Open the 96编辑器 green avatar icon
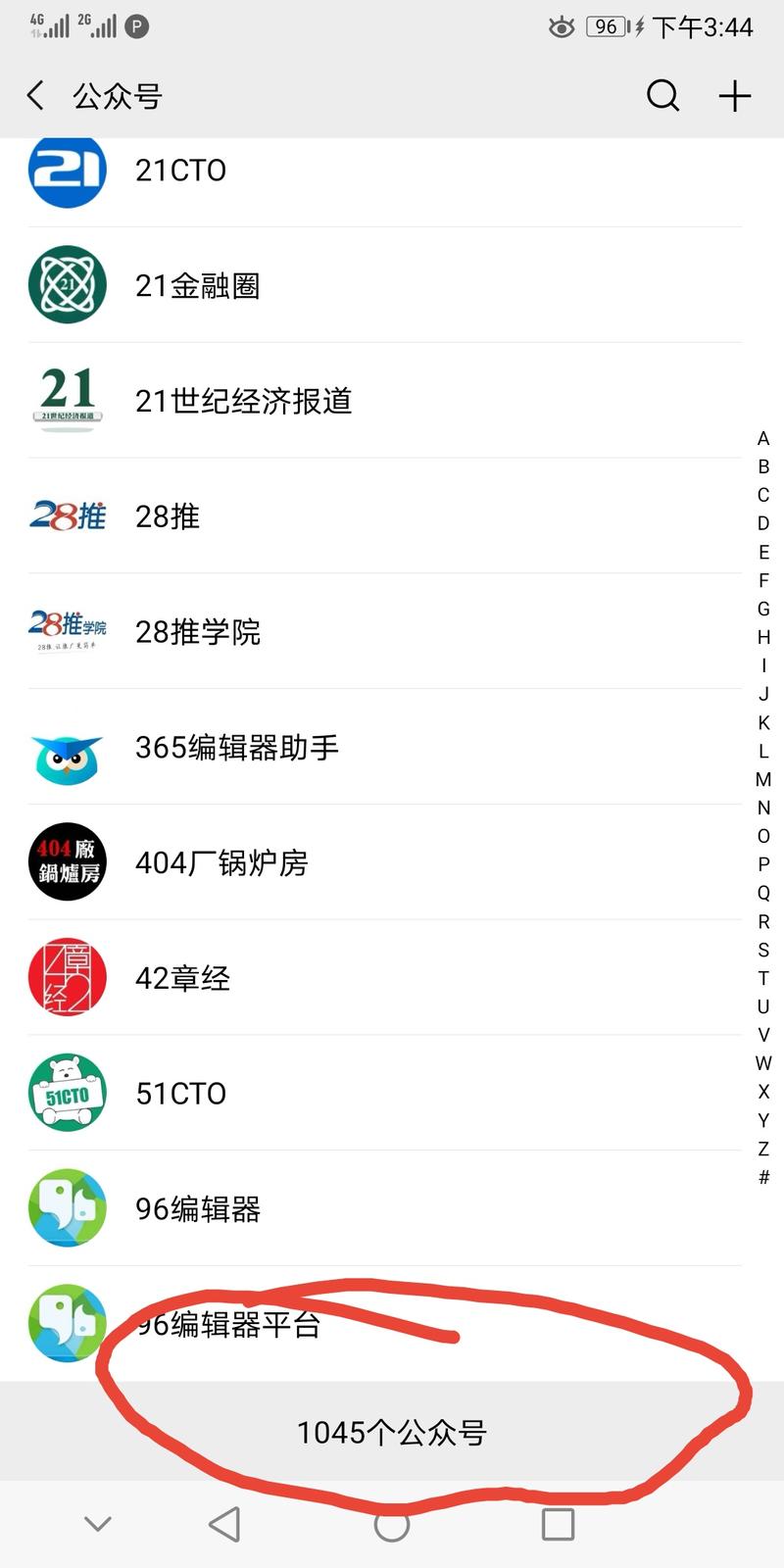This screenshot has height=1568, width=784. point(67,1208)
